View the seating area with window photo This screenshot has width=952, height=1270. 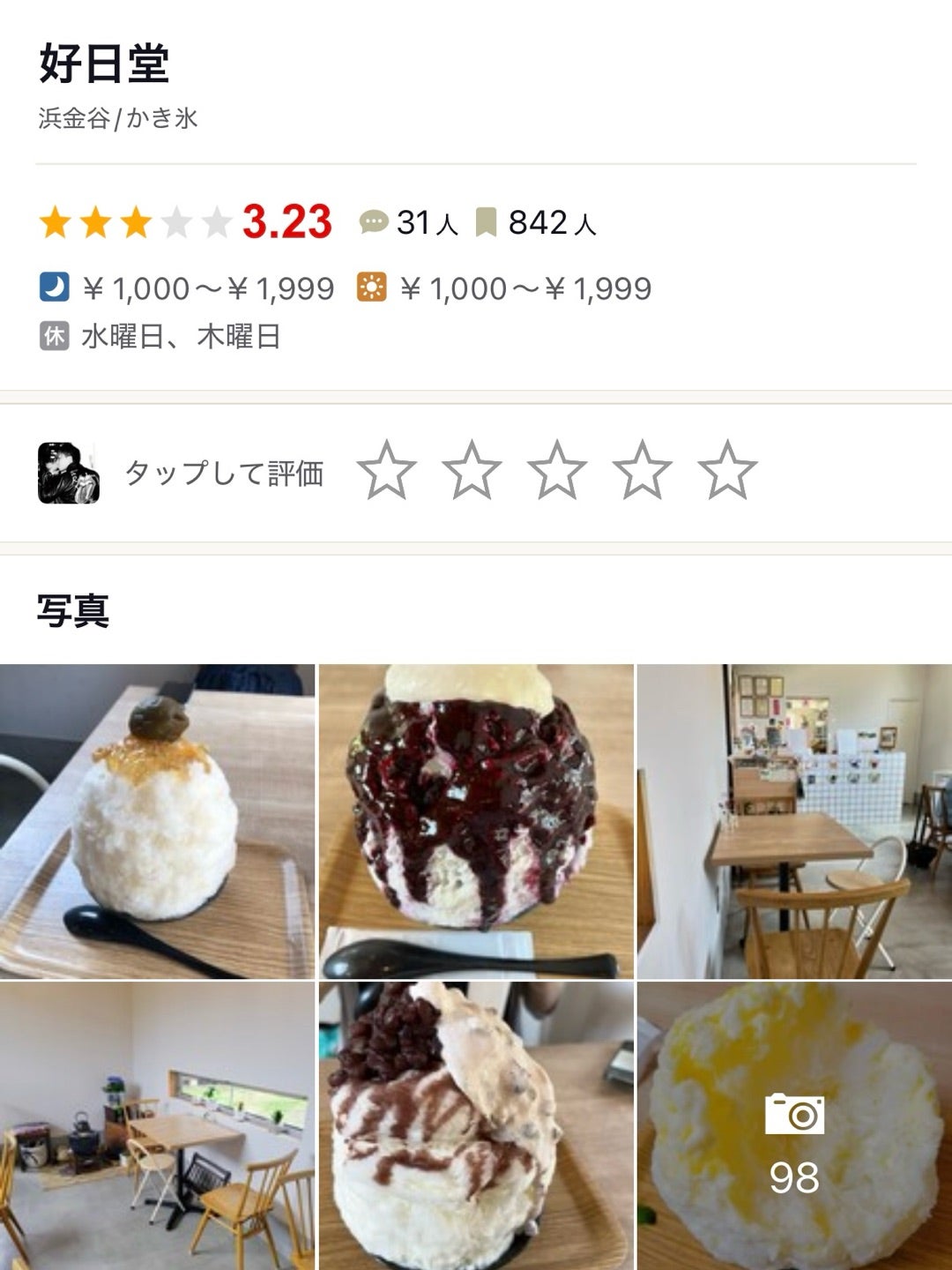point(157,1126)
